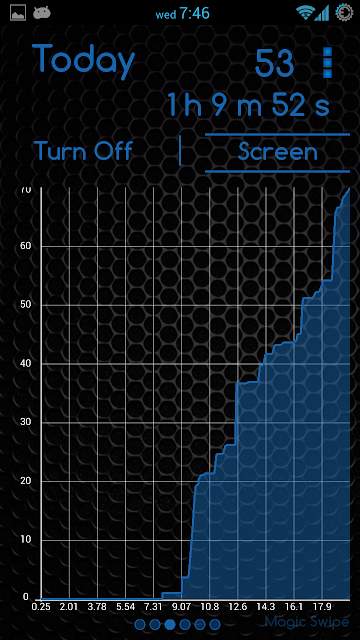Viewport: 360px width, 640px height.
Task: Tap the highlighted page indicator dot
Action: click(x=170, y=624)
